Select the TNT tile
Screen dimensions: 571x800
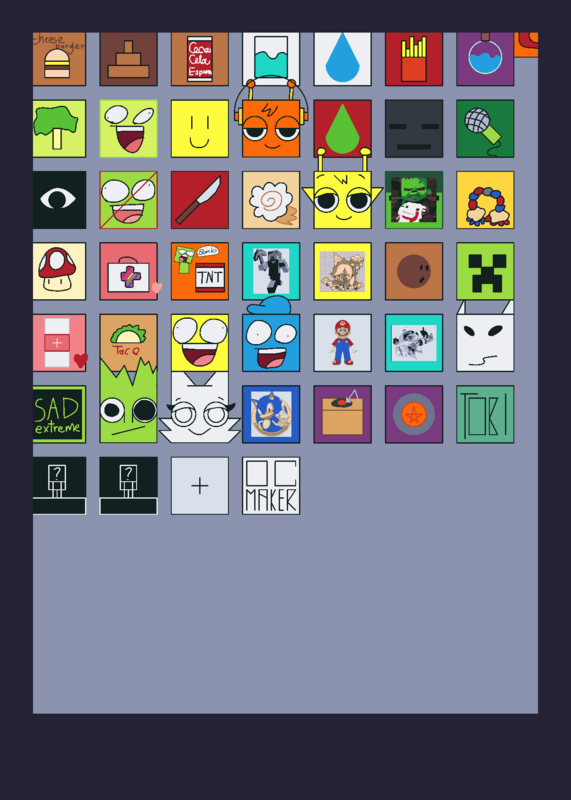[200, 271]
